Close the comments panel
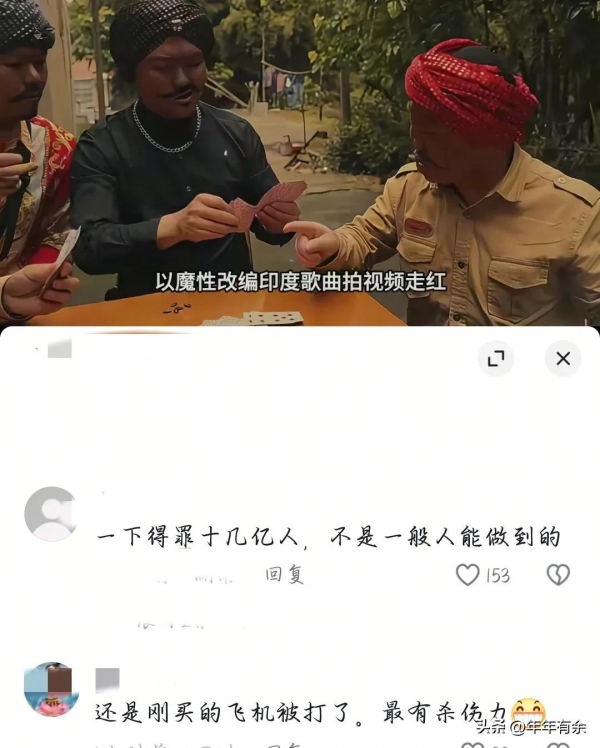Viewport: 600px width, 748px height. (563, 358)
